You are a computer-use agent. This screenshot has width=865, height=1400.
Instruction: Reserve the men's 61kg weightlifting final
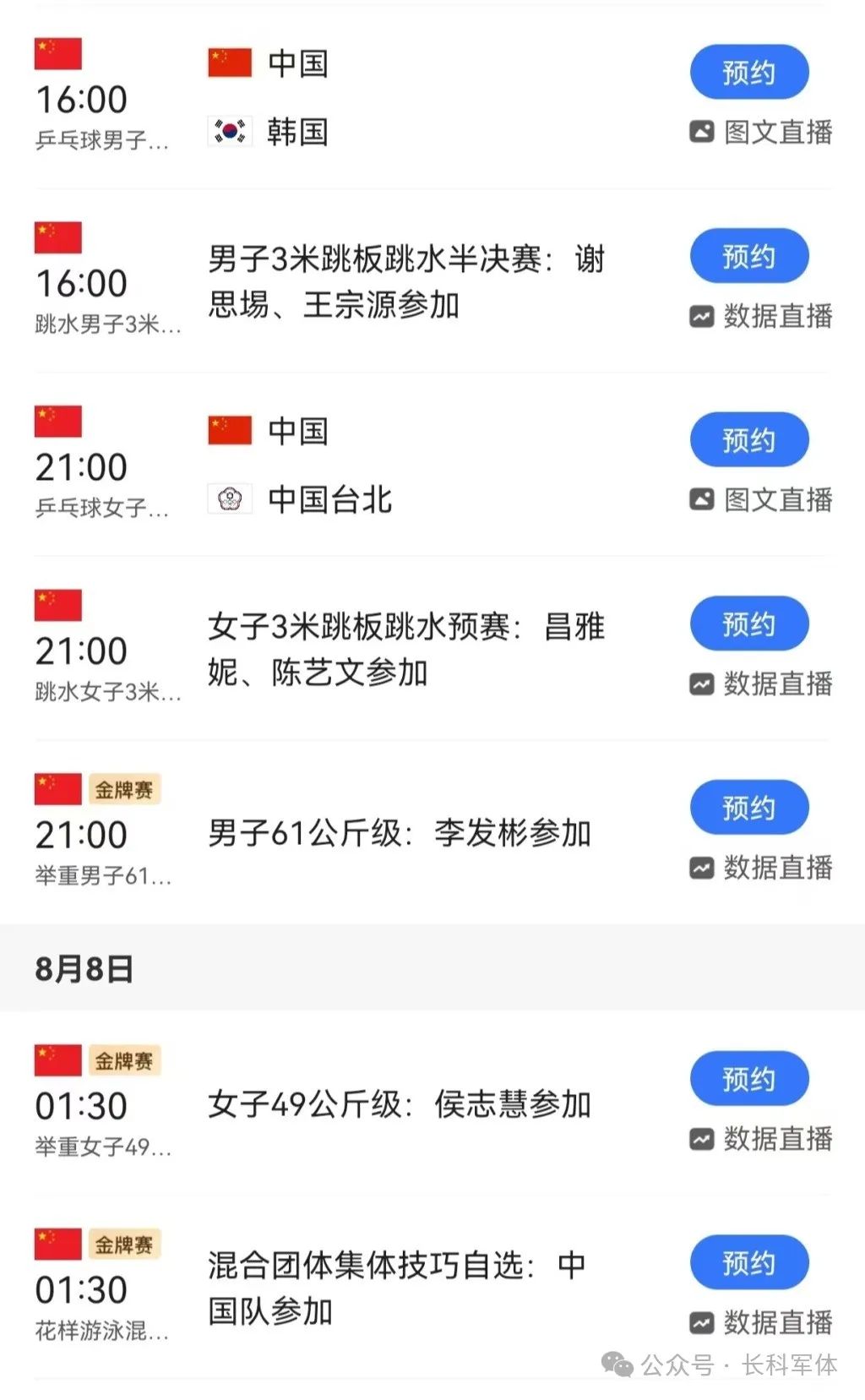point(749,807)
